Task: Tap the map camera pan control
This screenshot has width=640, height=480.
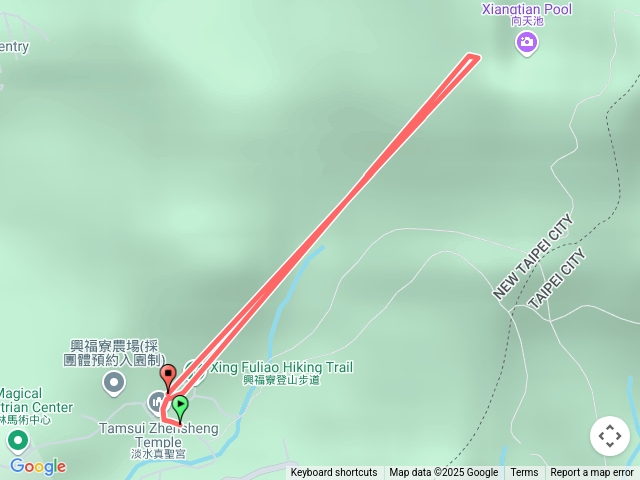Action: click(610, 436)
